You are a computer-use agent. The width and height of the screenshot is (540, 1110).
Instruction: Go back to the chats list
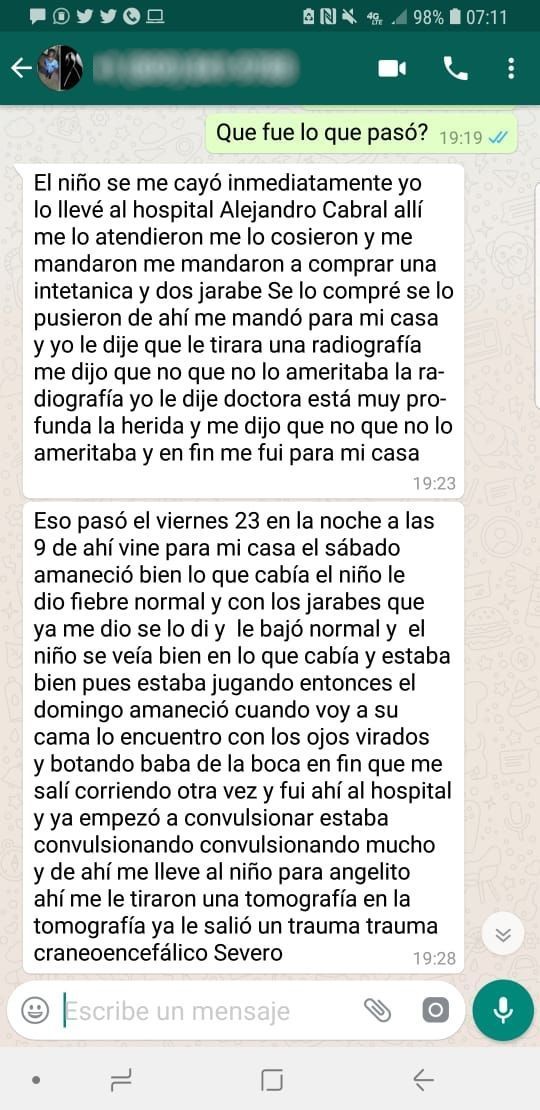coord(21,68)
